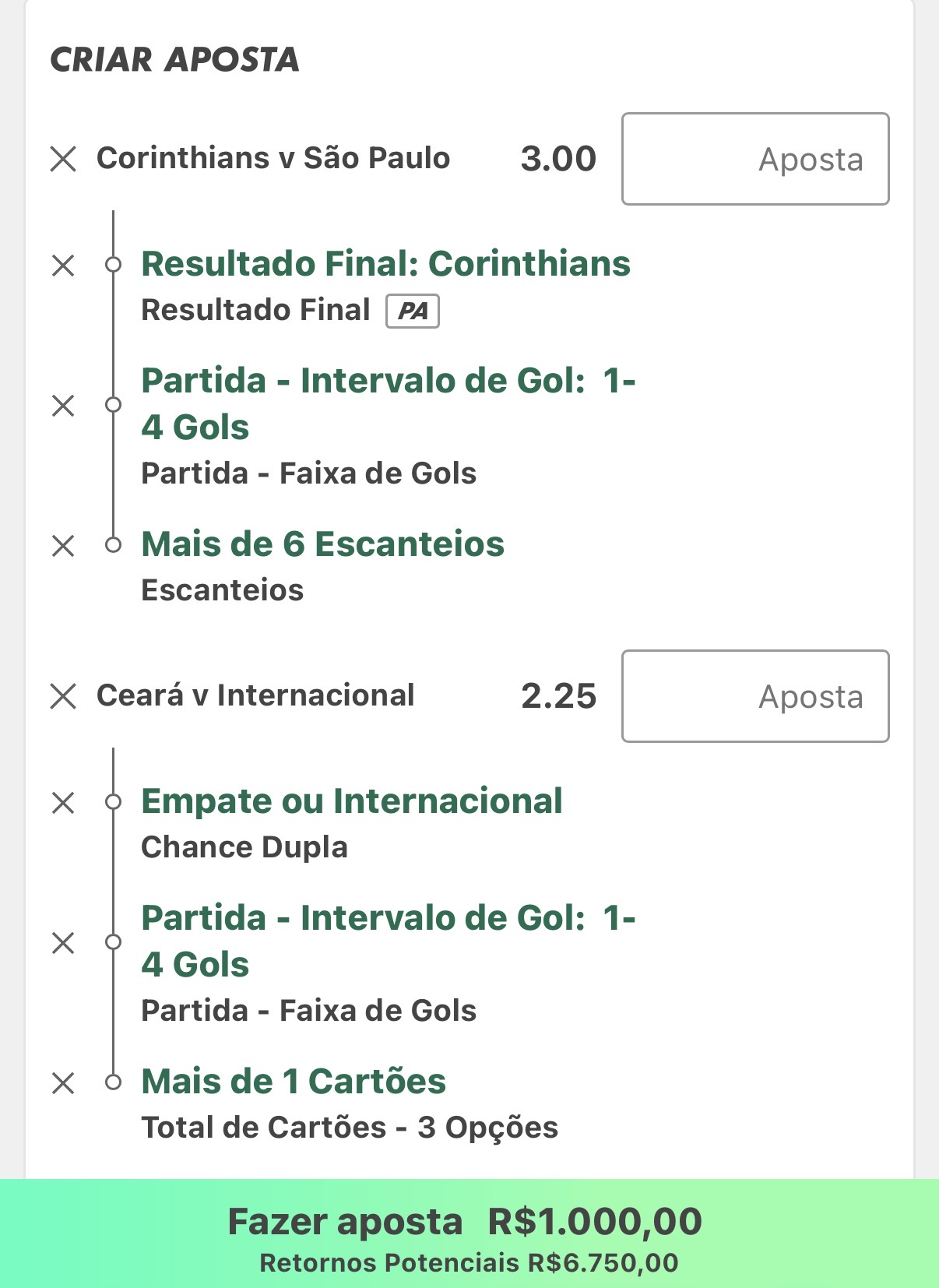
Task: Click the Aposta stake field for Corinthians match
Action: 755,159
